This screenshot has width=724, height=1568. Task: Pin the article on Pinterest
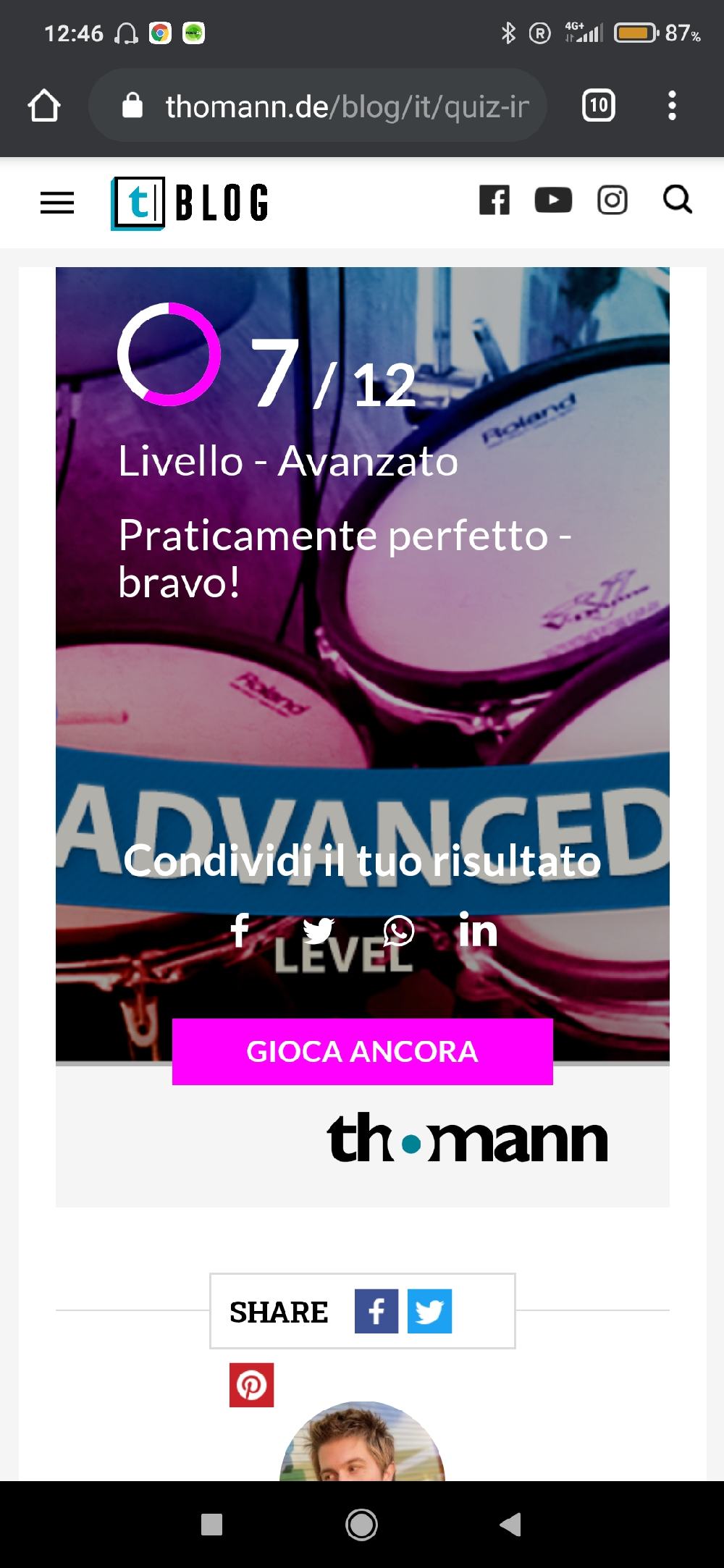click(x=252, y=1385)
